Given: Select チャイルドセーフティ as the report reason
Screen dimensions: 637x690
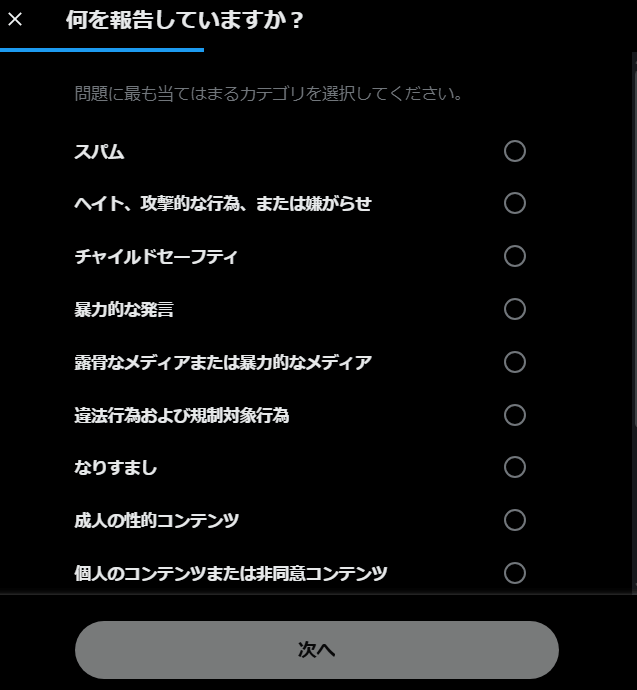Looking at the screenshot, I should pos(514,256).
